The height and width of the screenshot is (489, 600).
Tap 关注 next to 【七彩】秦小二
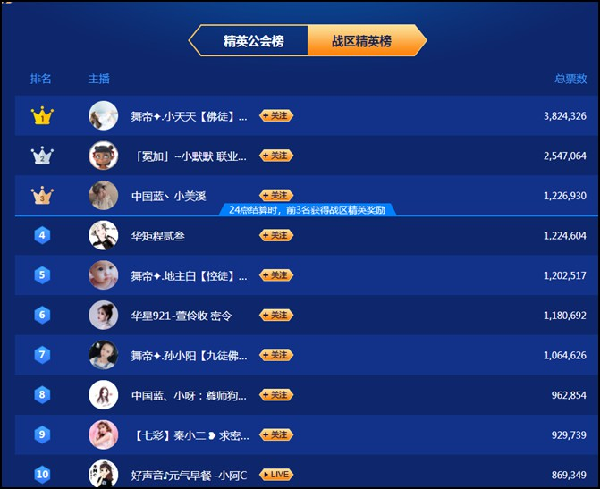coord(276,434)
